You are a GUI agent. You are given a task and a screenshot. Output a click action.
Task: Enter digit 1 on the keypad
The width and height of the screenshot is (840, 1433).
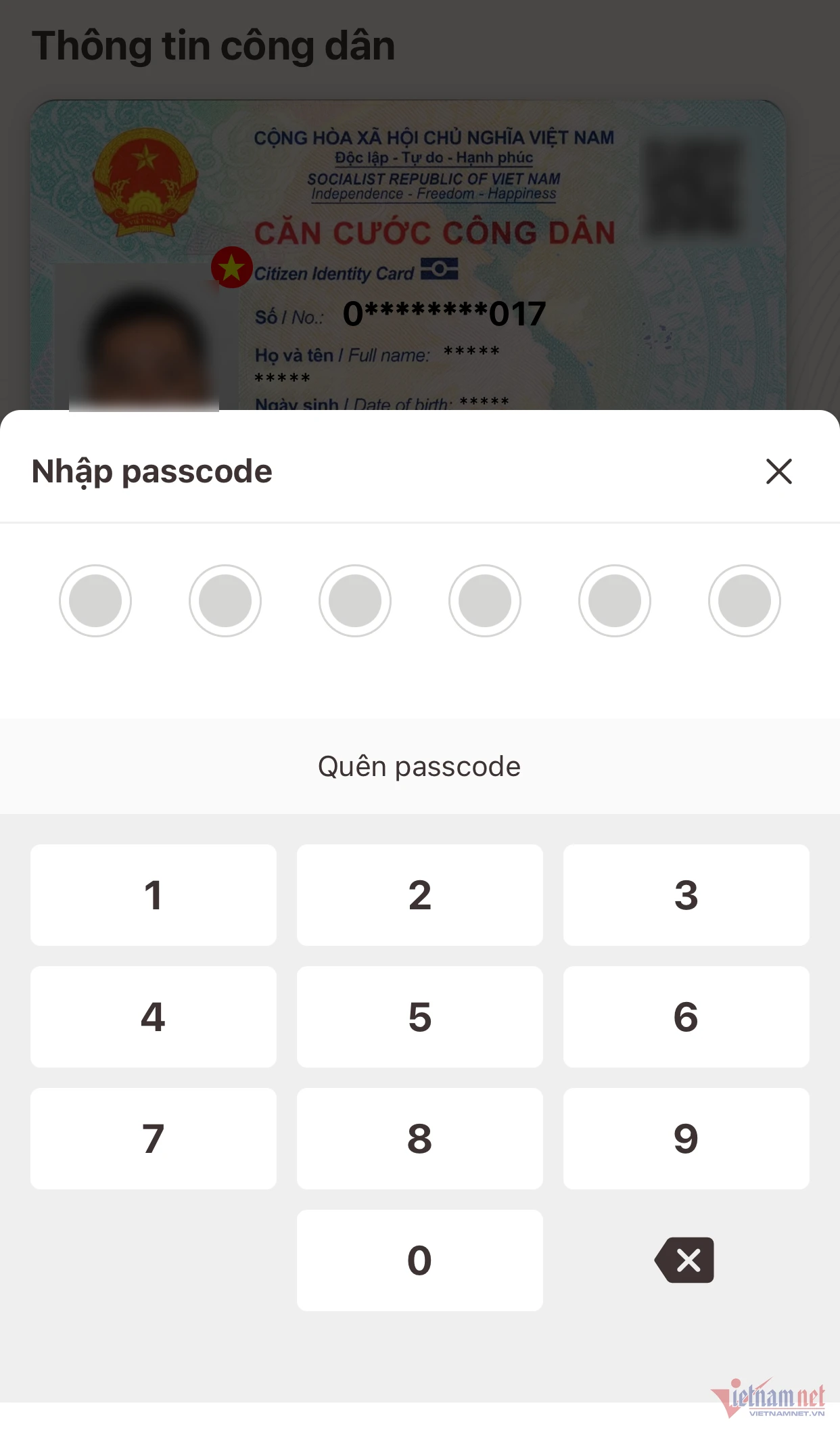coord(154,895)
